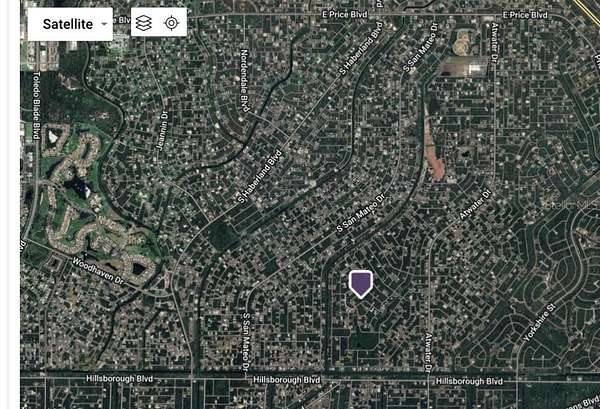Open the map layers button

[144, 23]
